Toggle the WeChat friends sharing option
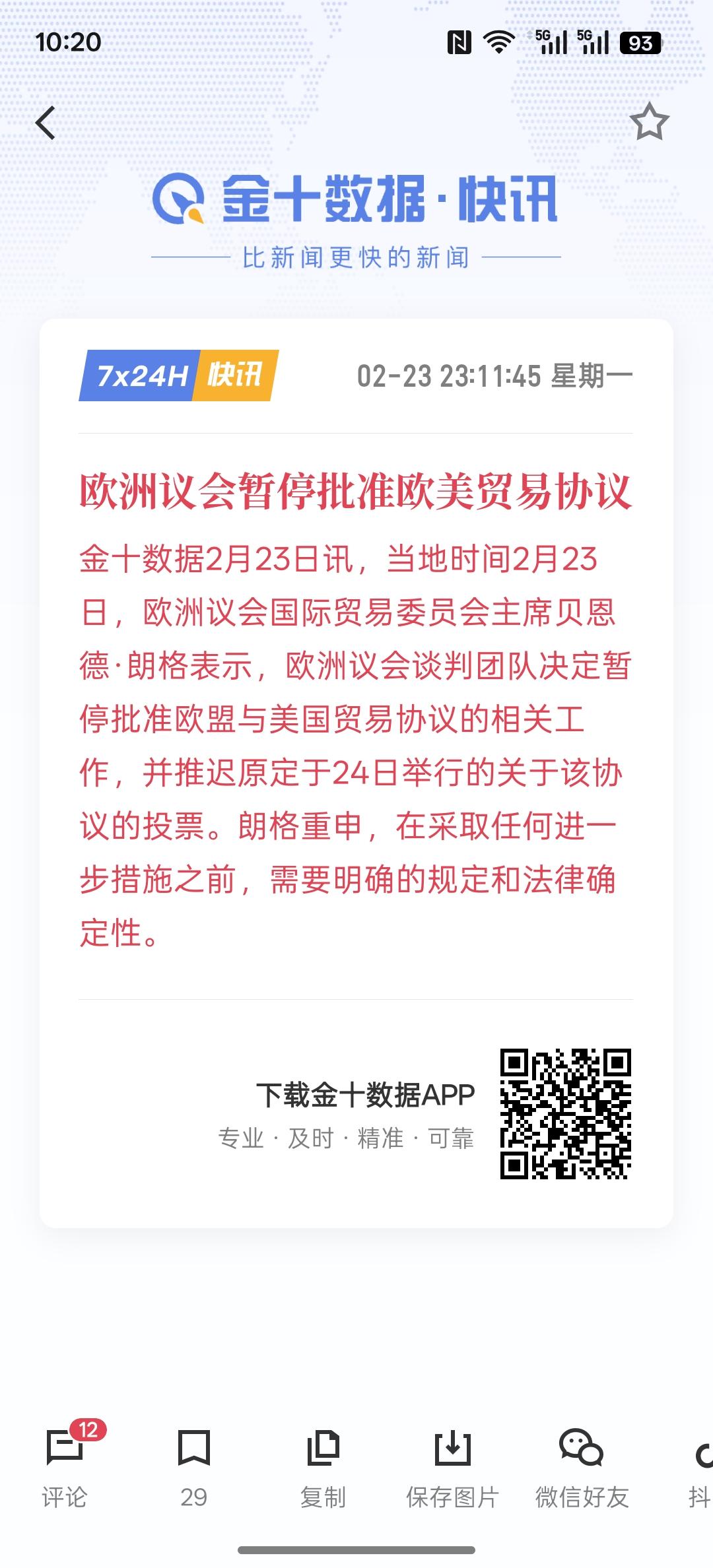This screenshot has width=713, height=1568. [x=580, y=1478]
